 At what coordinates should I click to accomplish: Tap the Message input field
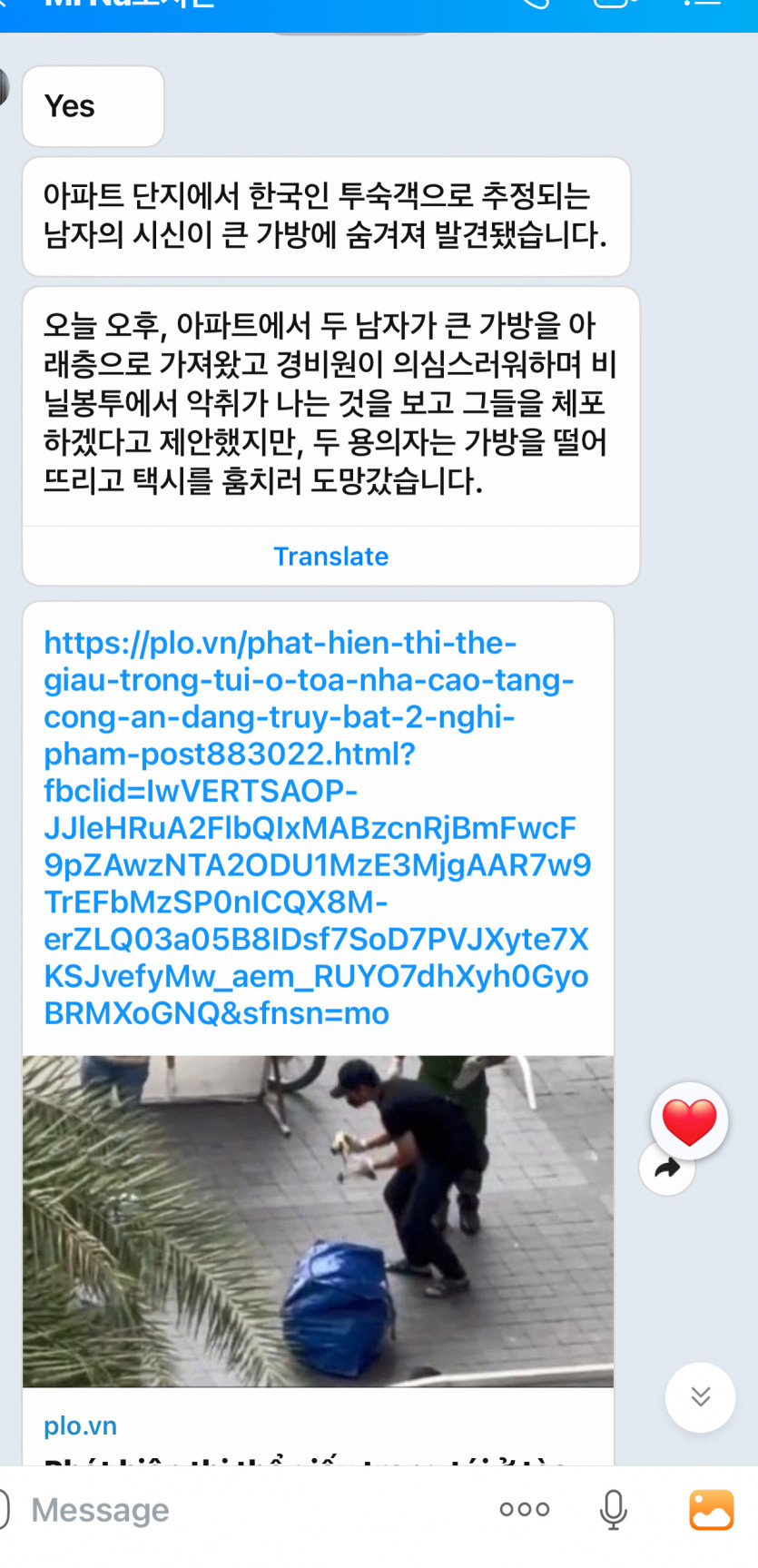227,1510
